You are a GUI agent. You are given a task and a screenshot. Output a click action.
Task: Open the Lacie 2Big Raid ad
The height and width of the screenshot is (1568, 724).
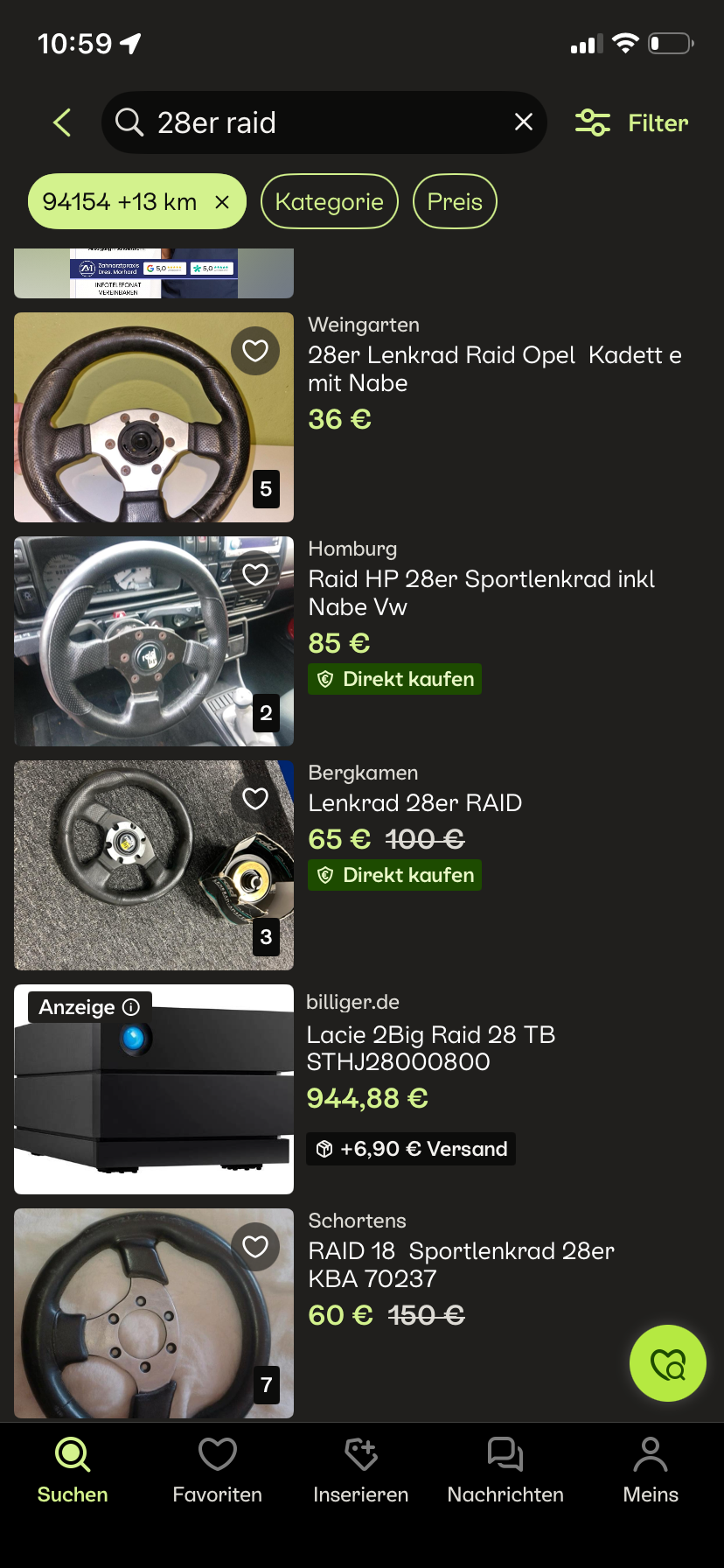(x=430, y=1047)
